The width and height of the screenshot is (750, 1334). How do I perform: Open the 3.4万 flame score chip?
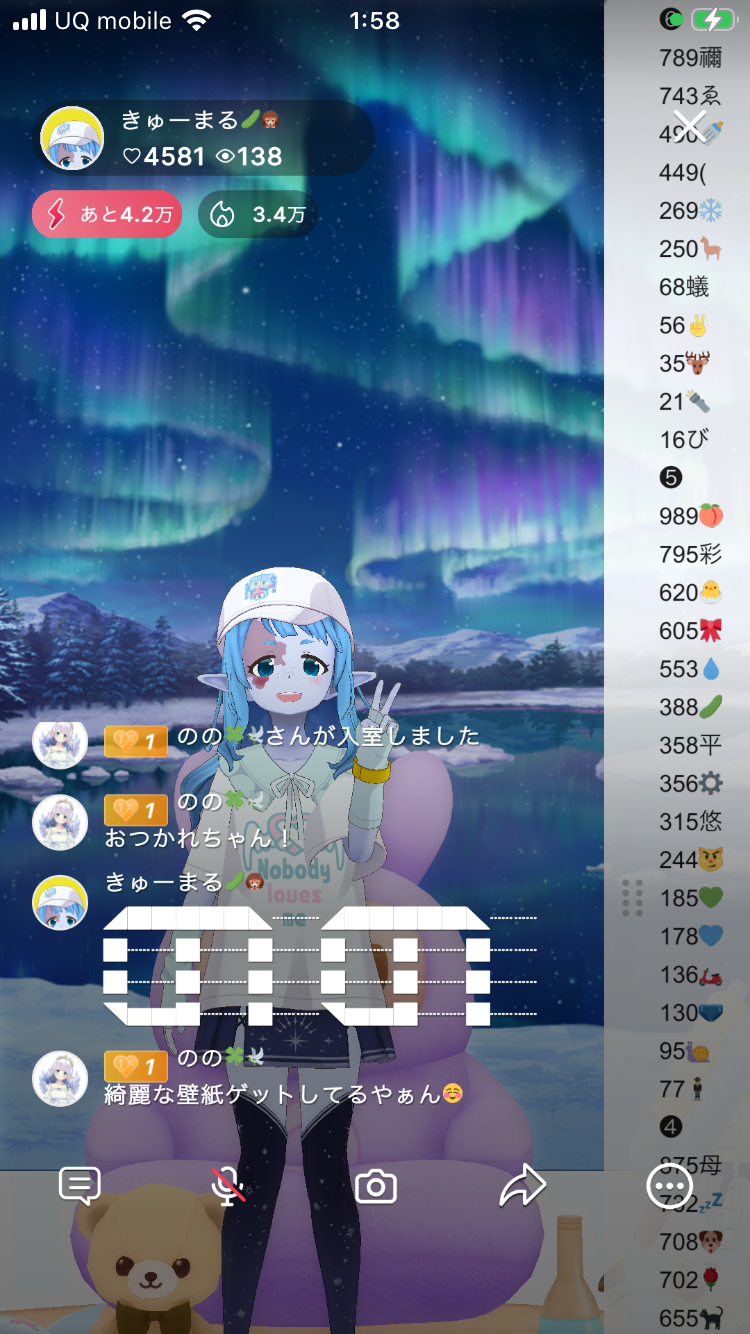[x=257, y=214]
